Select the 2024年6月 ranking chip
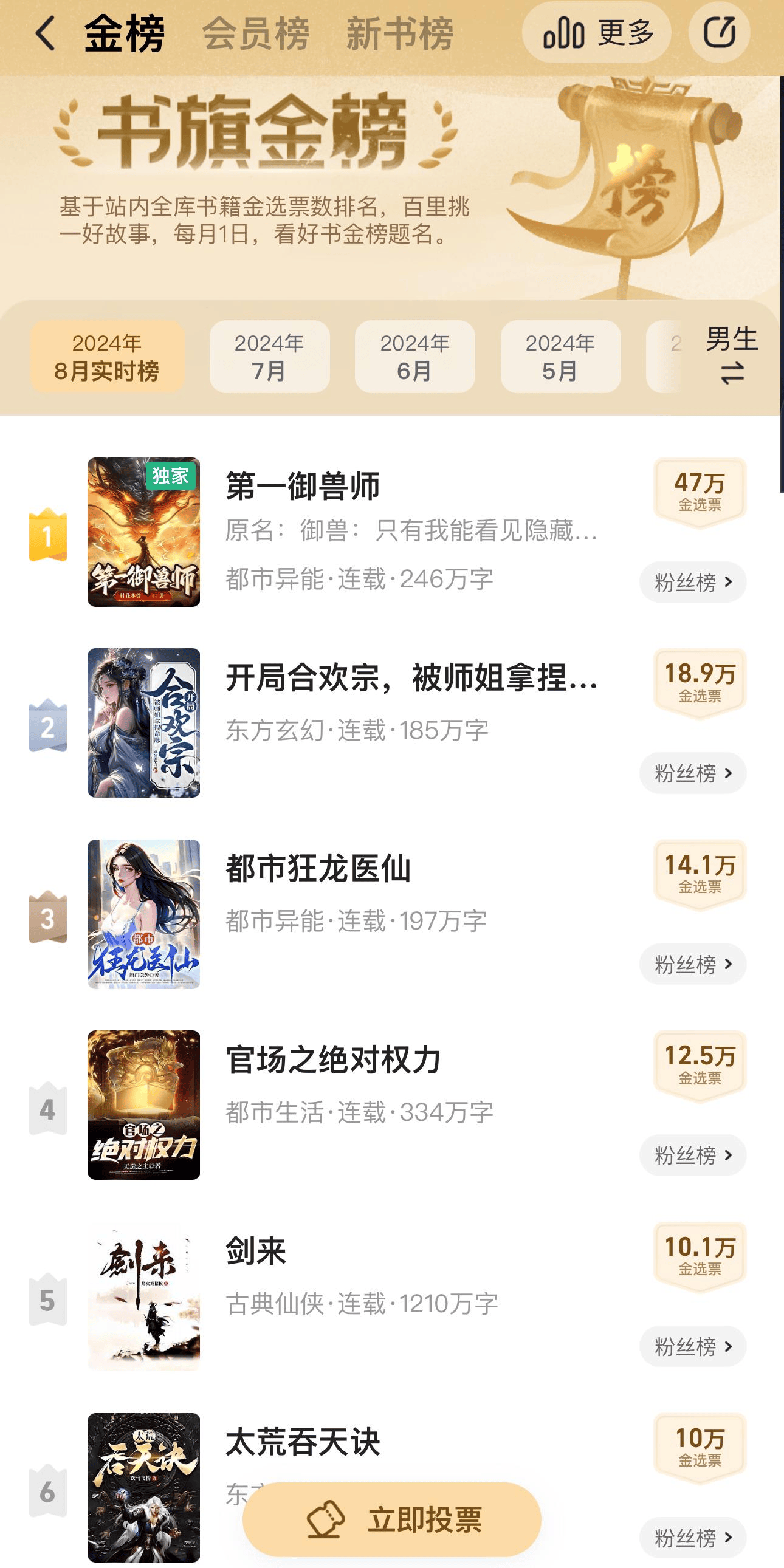The image size is (784, 1568). [414, 357]
